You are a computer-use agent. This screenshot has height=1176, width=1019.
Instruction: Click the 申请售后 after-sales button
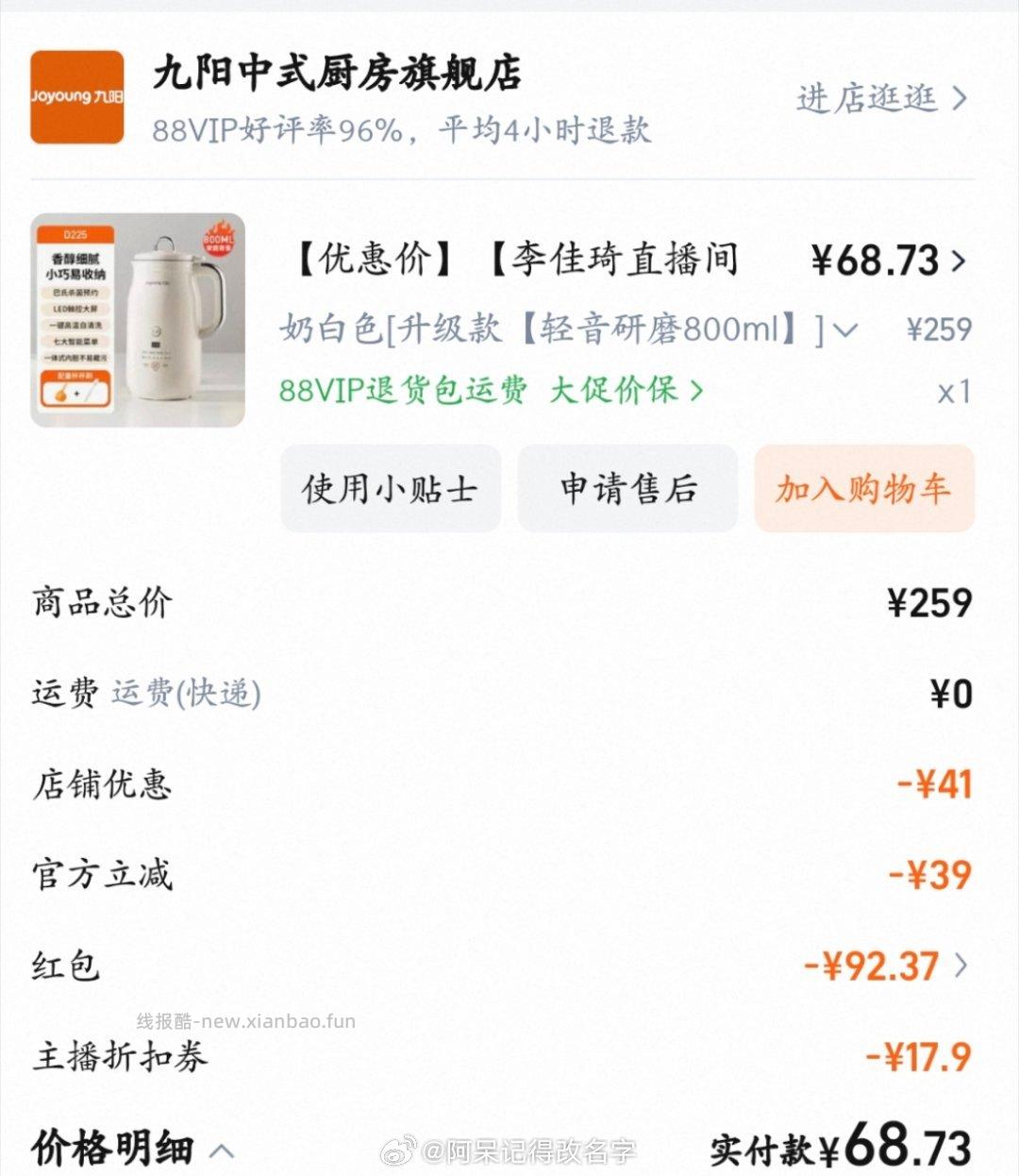tap(626, 489)
